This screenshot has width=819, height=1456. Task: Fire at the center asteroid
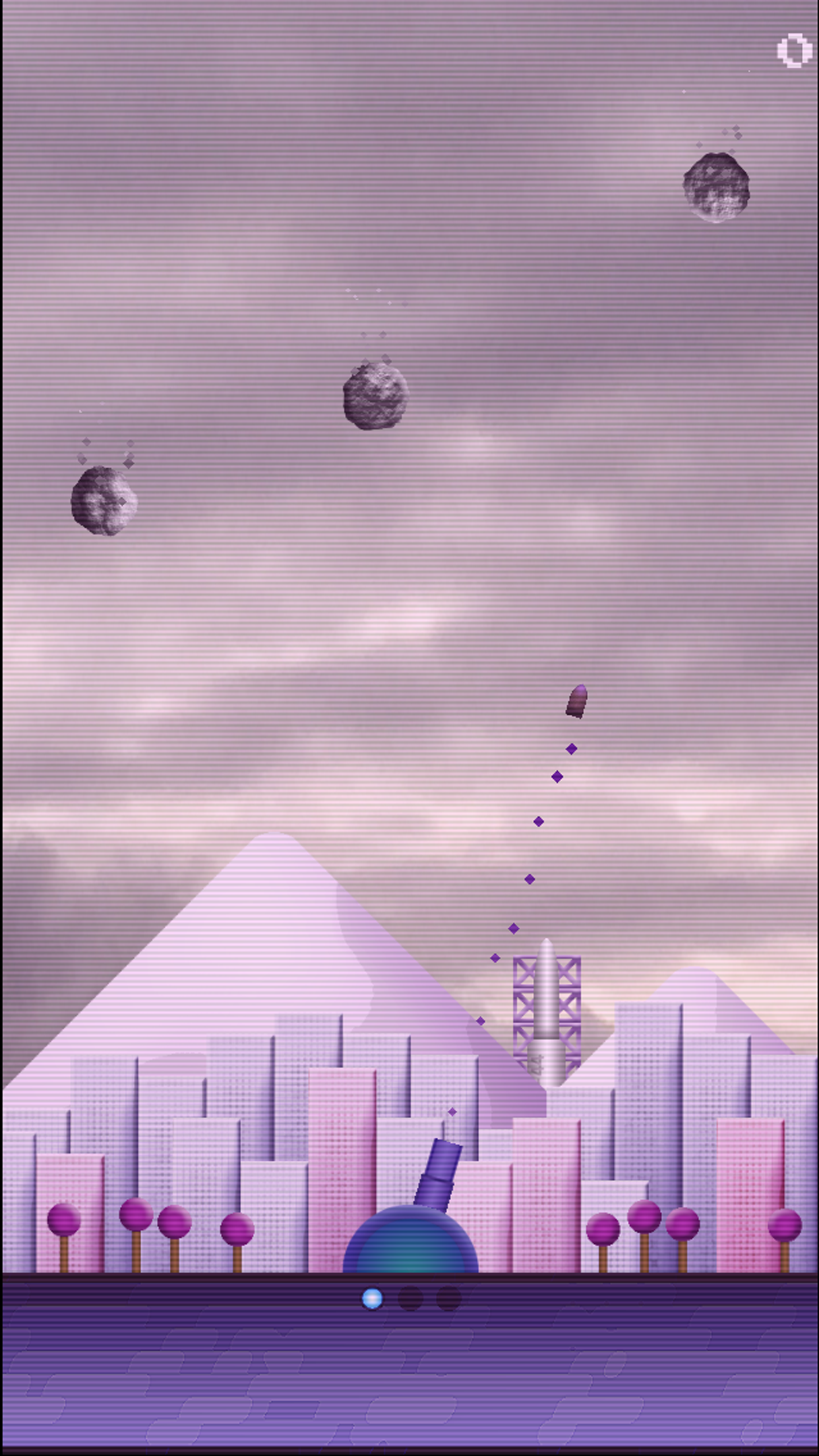click(x=375, y=396)
